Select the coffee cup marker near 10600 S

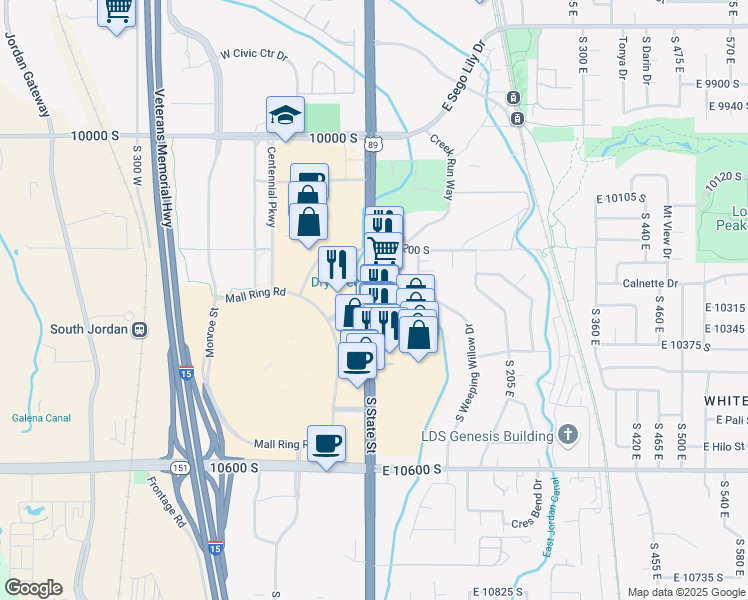326,443
